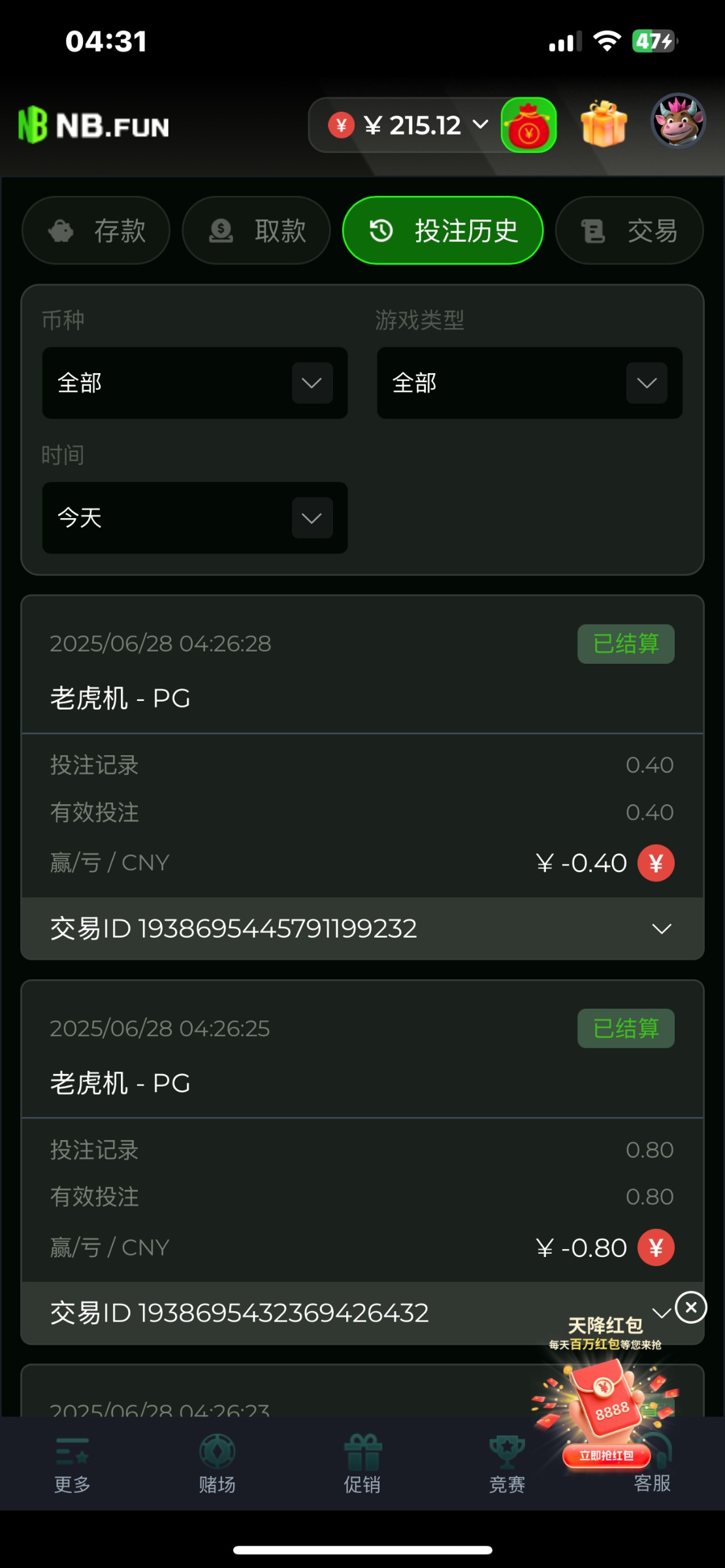Open the 游戏类型 game type dropdown
Image resolution: width=725 pixels, height=1568 pixels.
pyautogui.click(x=528, y=383)
